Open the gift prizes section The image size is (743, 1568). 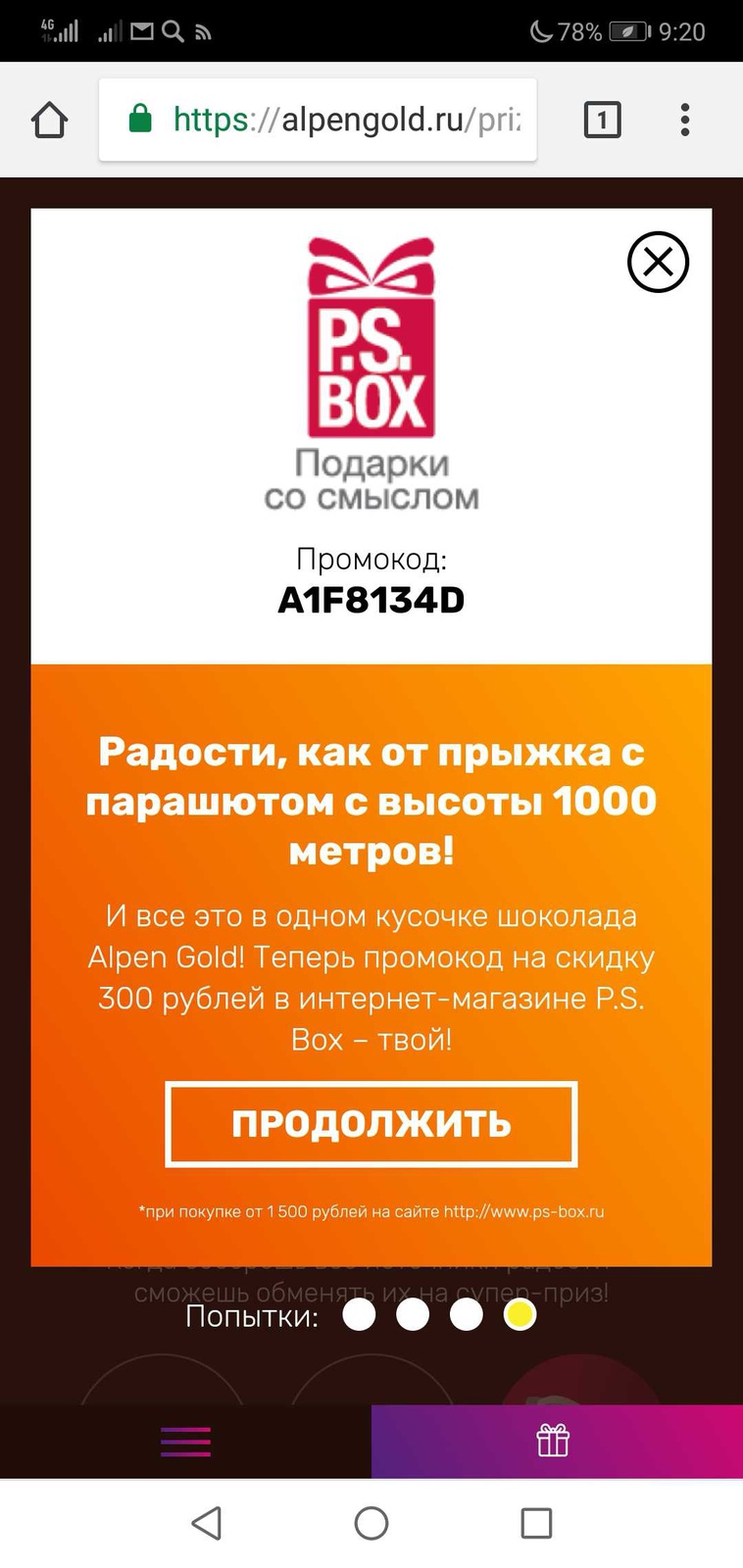point(554,1442)
